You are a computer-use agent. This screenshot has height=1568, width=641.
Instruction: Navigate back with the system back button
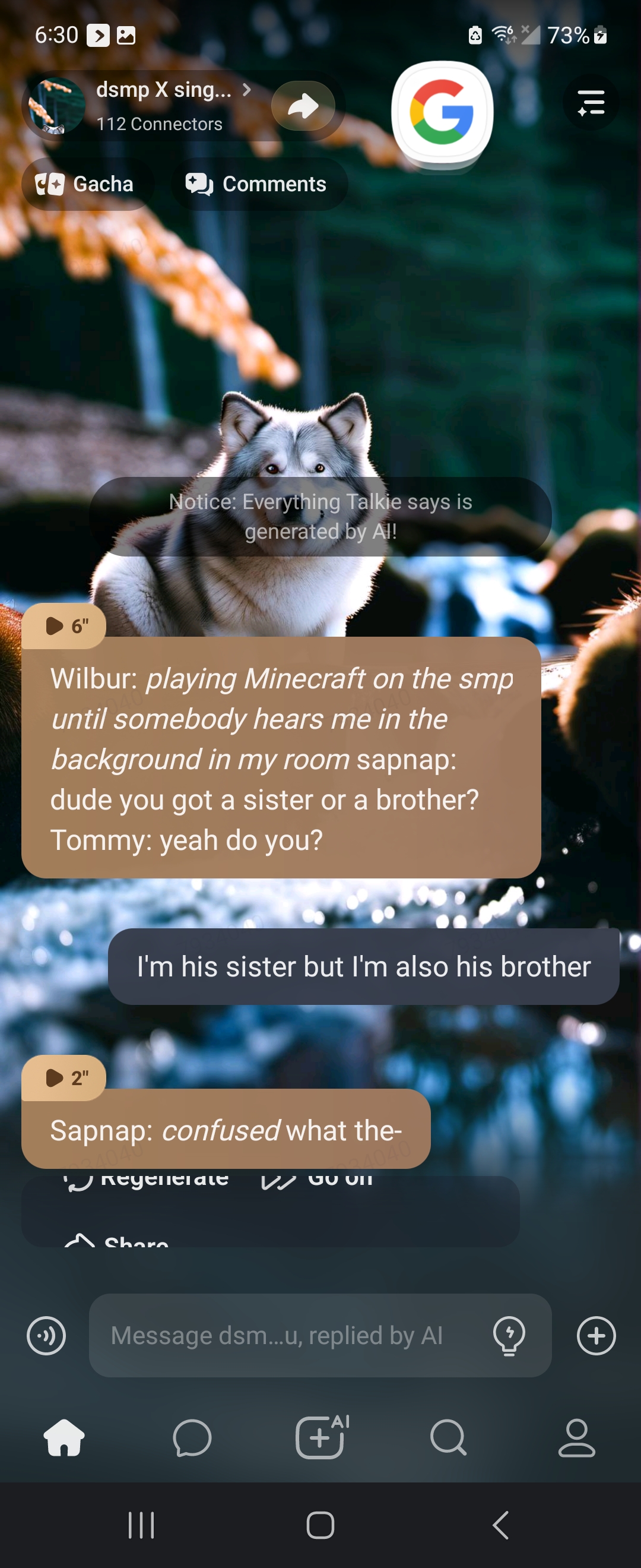point(500,1525)
